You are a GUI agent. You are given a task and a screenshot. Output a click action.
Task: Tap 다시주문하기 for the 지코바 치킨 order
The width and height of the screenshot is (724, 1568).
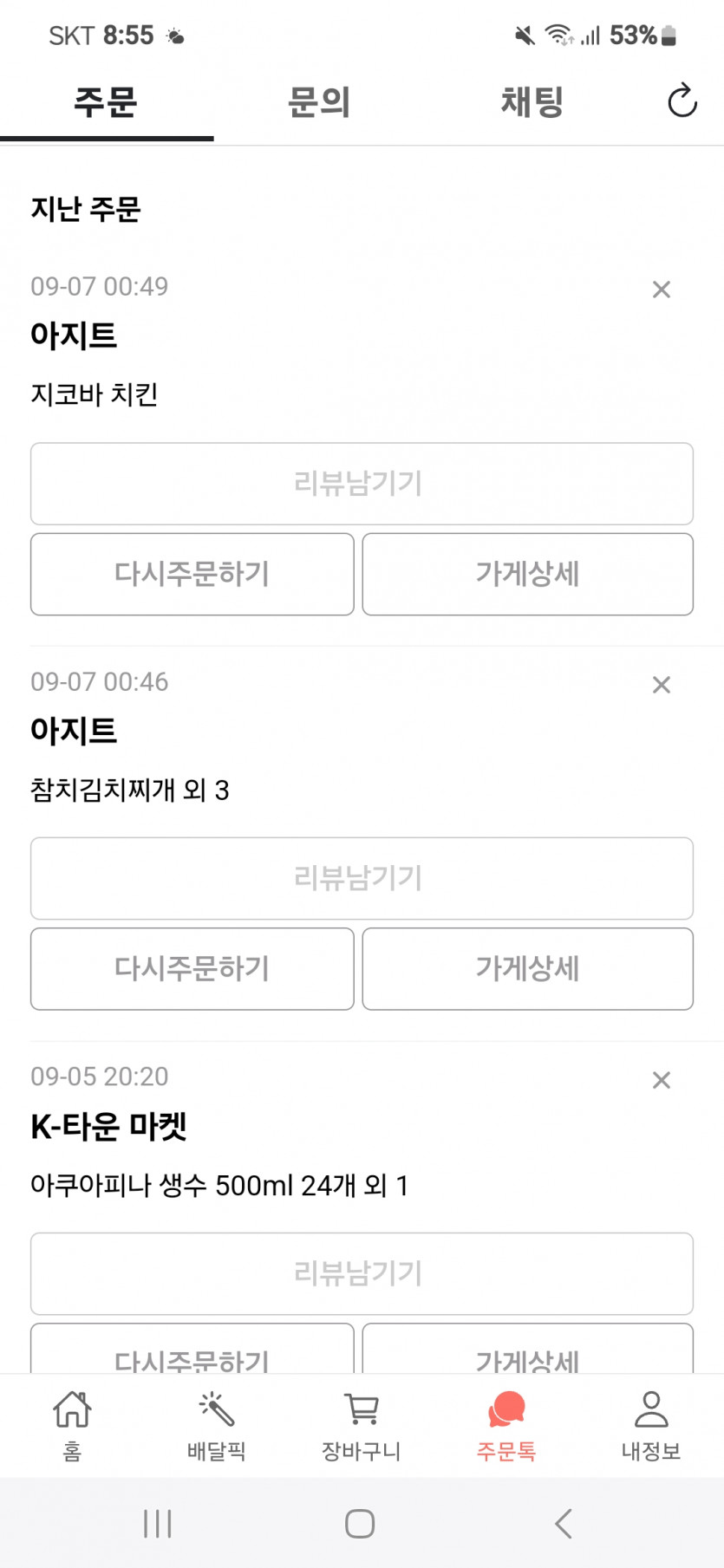[x=192, y=574]
